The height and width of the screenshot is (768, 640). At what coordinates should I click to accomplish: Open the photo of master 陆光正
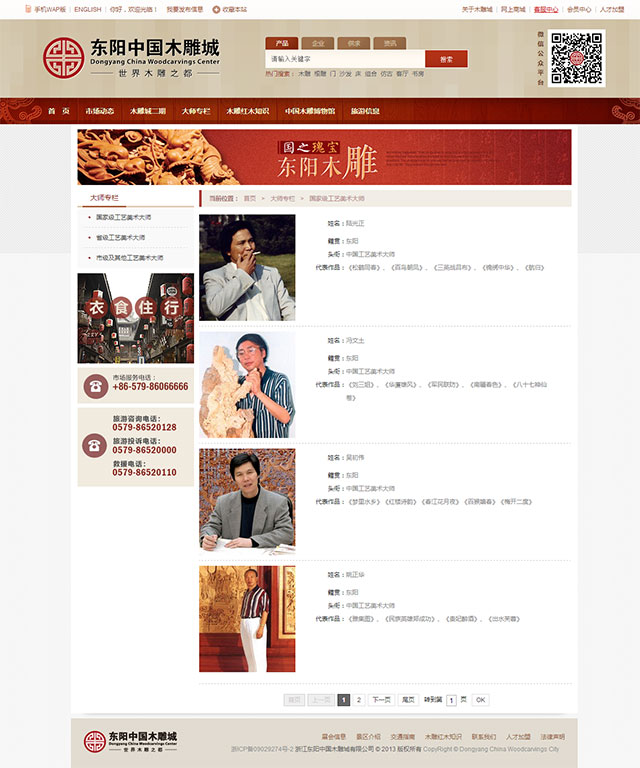(247, 267)
